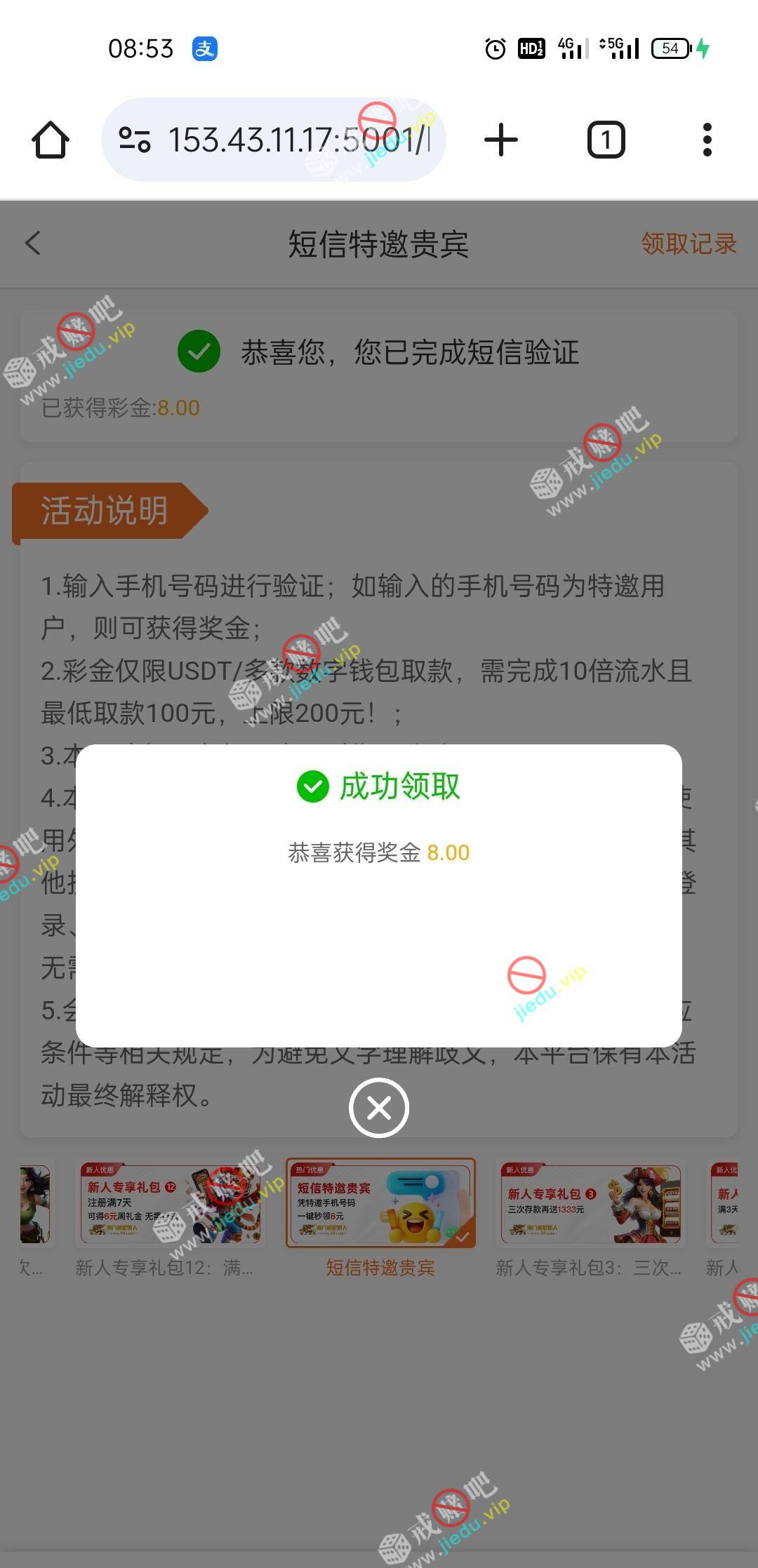Close the 成功领取 popup dialog
This screenshot has height=1568, width=758.
pos(379,1108)
